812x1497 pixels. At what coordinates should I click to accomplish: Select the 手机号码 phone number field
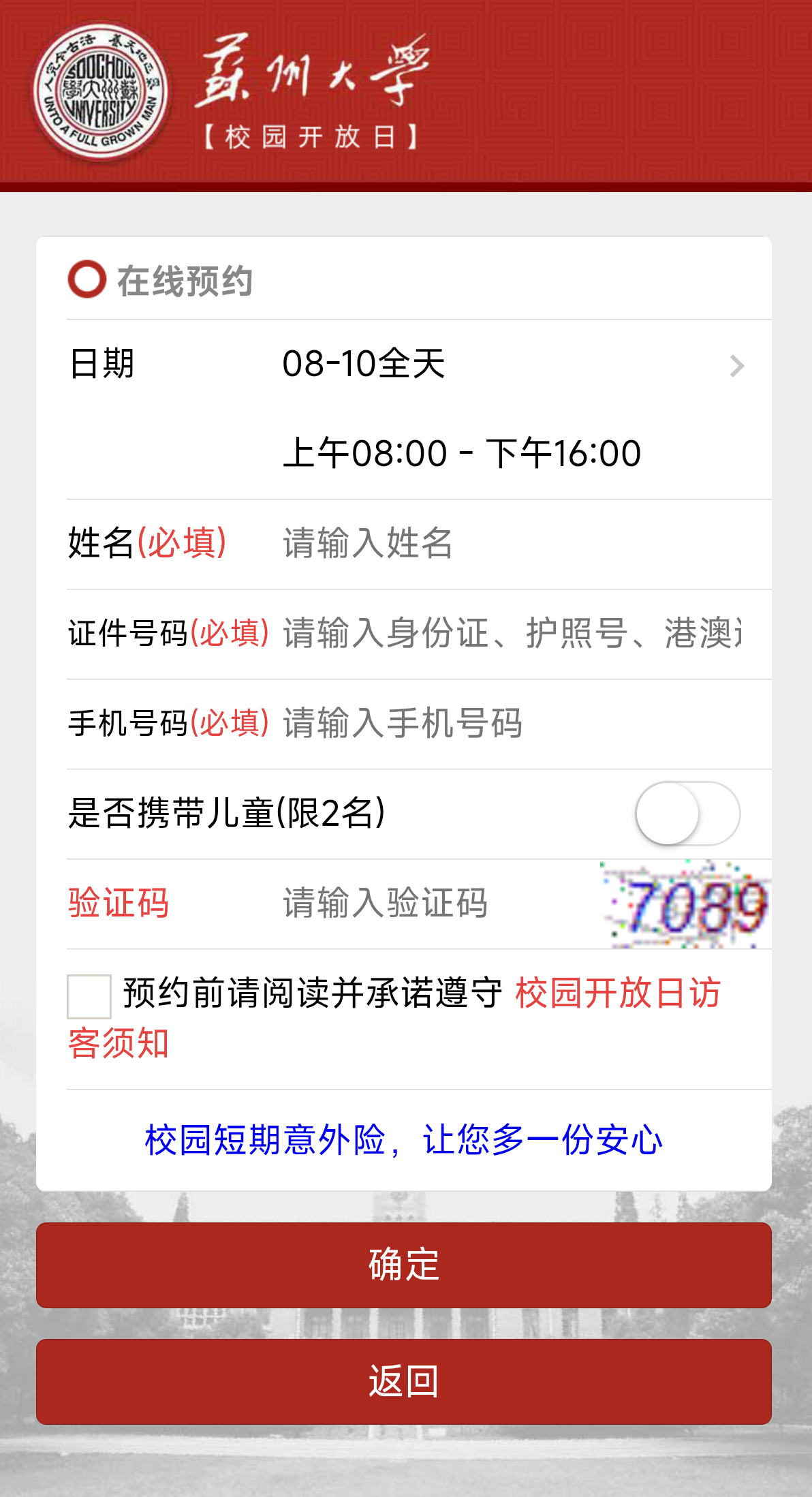coord(511,724)
